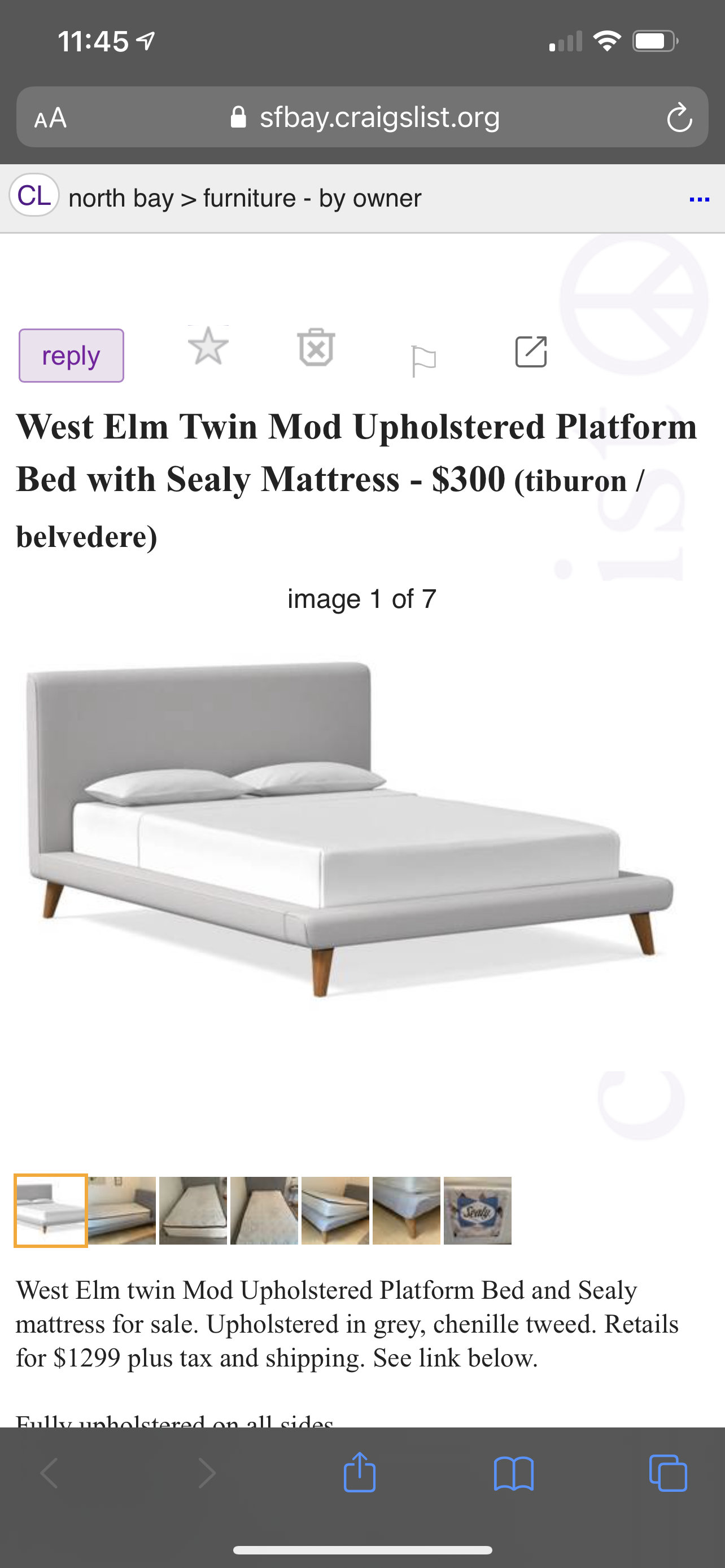The height and width of the screenshot is (1568, 725).
Task: Open the three-dot overflow menu
Action: [x=699, y=199]
